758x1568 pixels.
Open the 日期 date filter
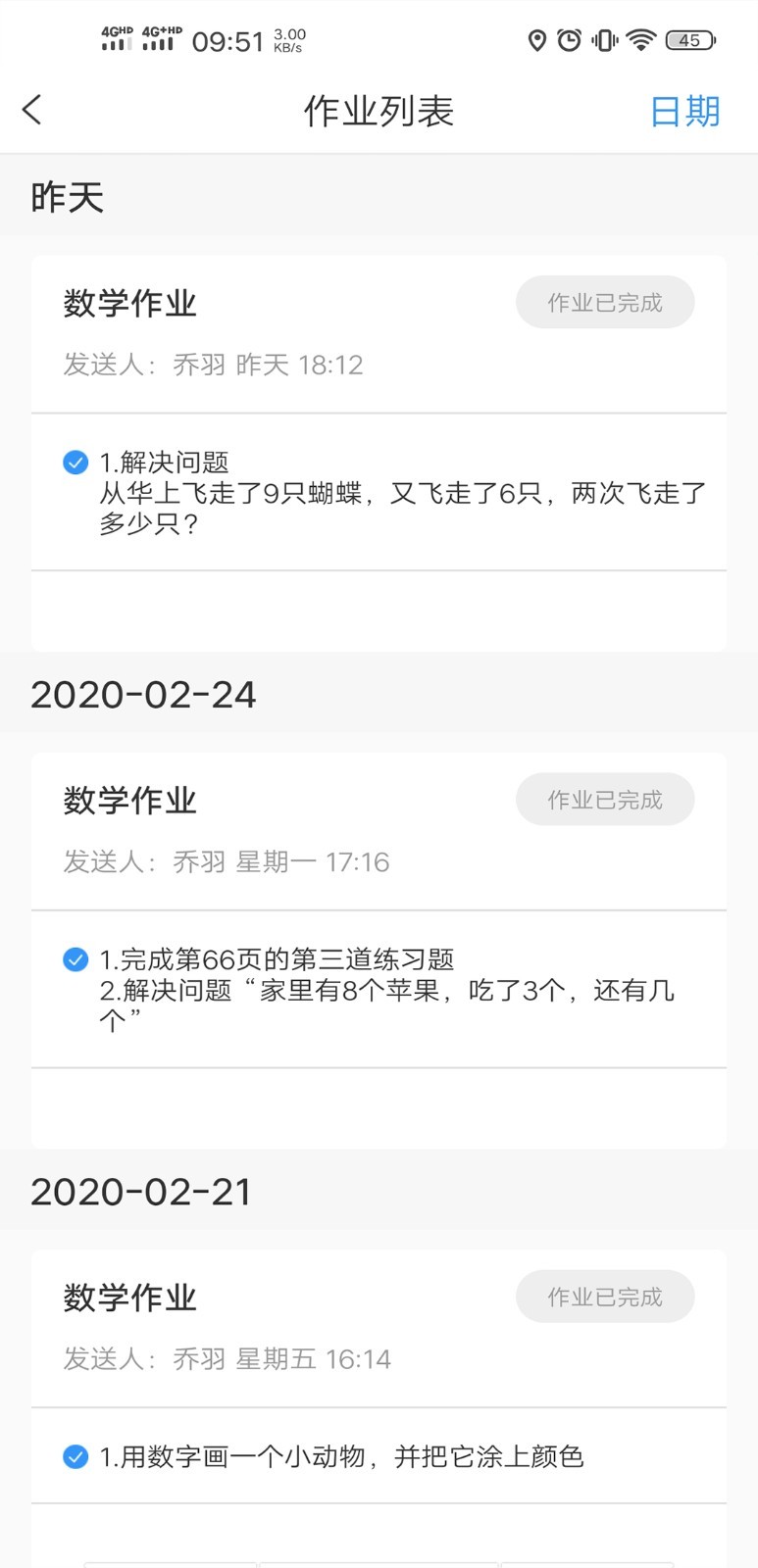[x=684, y=112]
